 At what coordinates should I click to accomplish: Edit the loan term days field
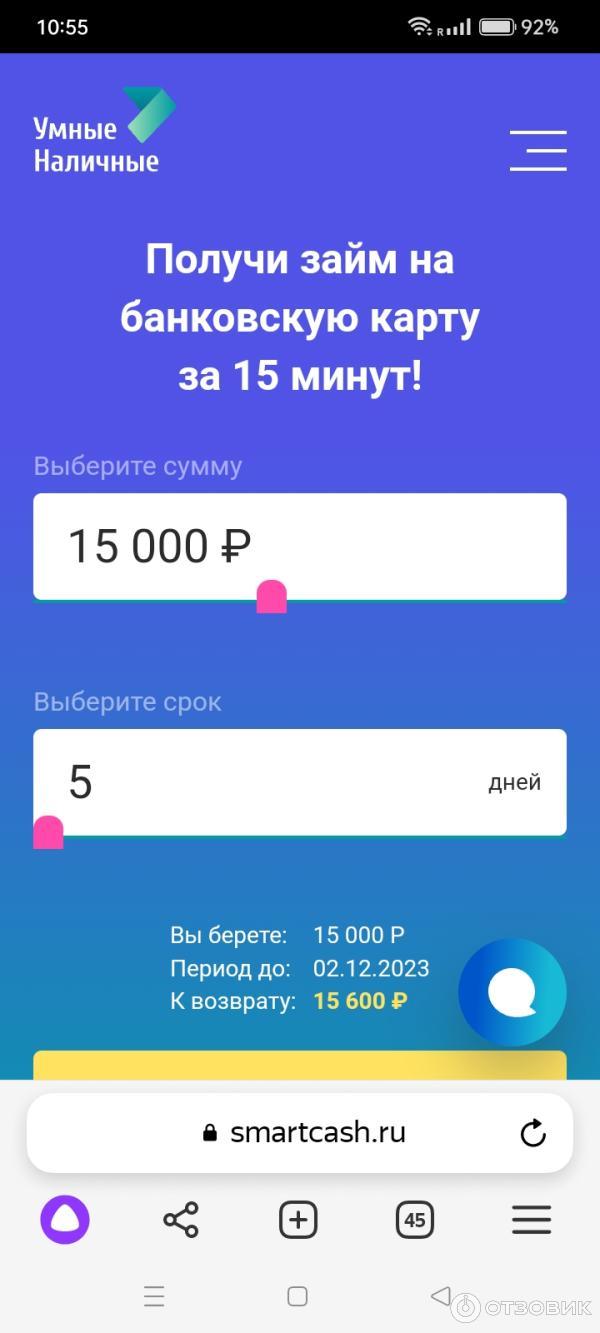(x=260, y=782)
